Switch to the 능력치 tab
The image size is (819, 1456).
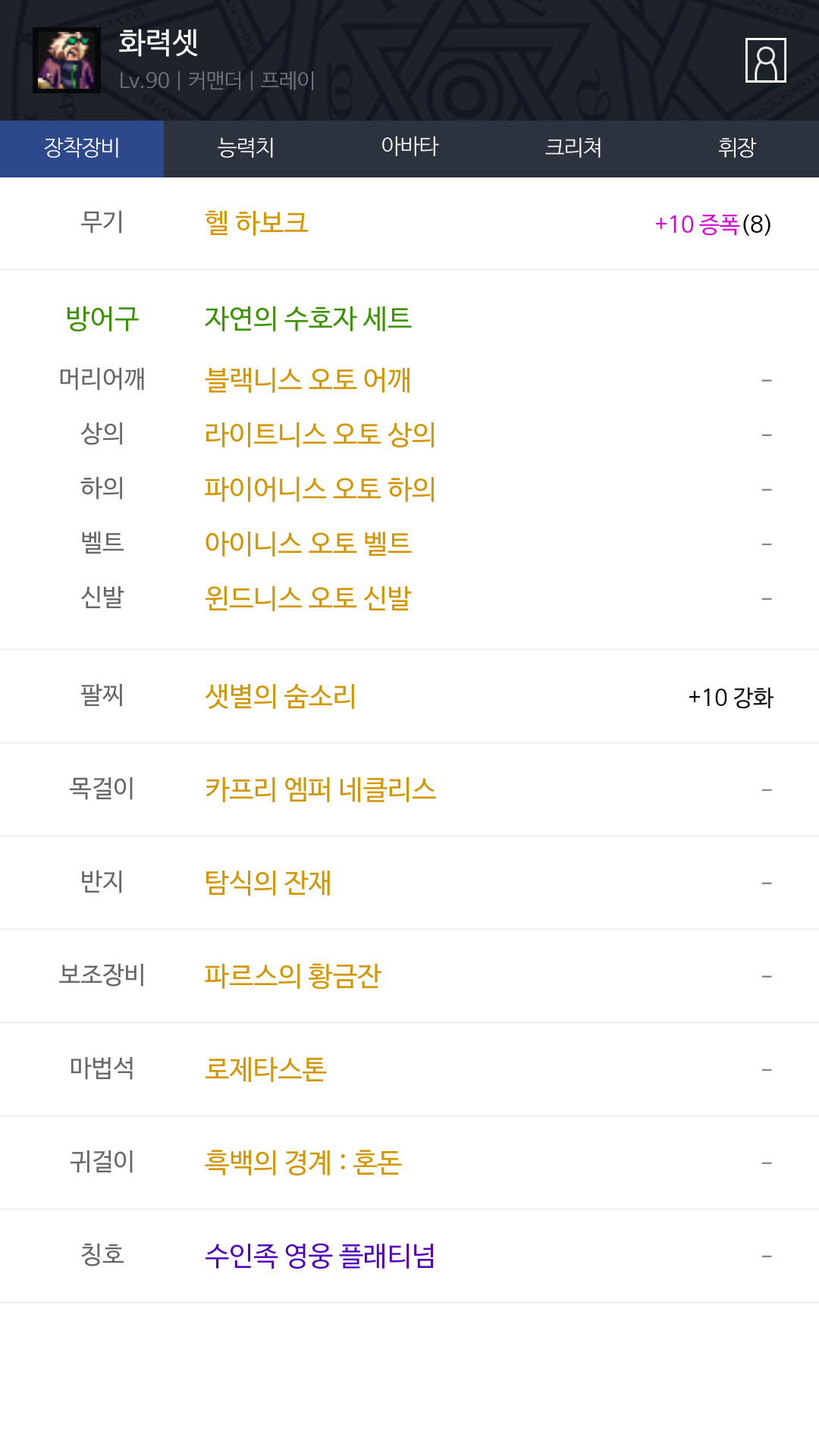(246, 147)
